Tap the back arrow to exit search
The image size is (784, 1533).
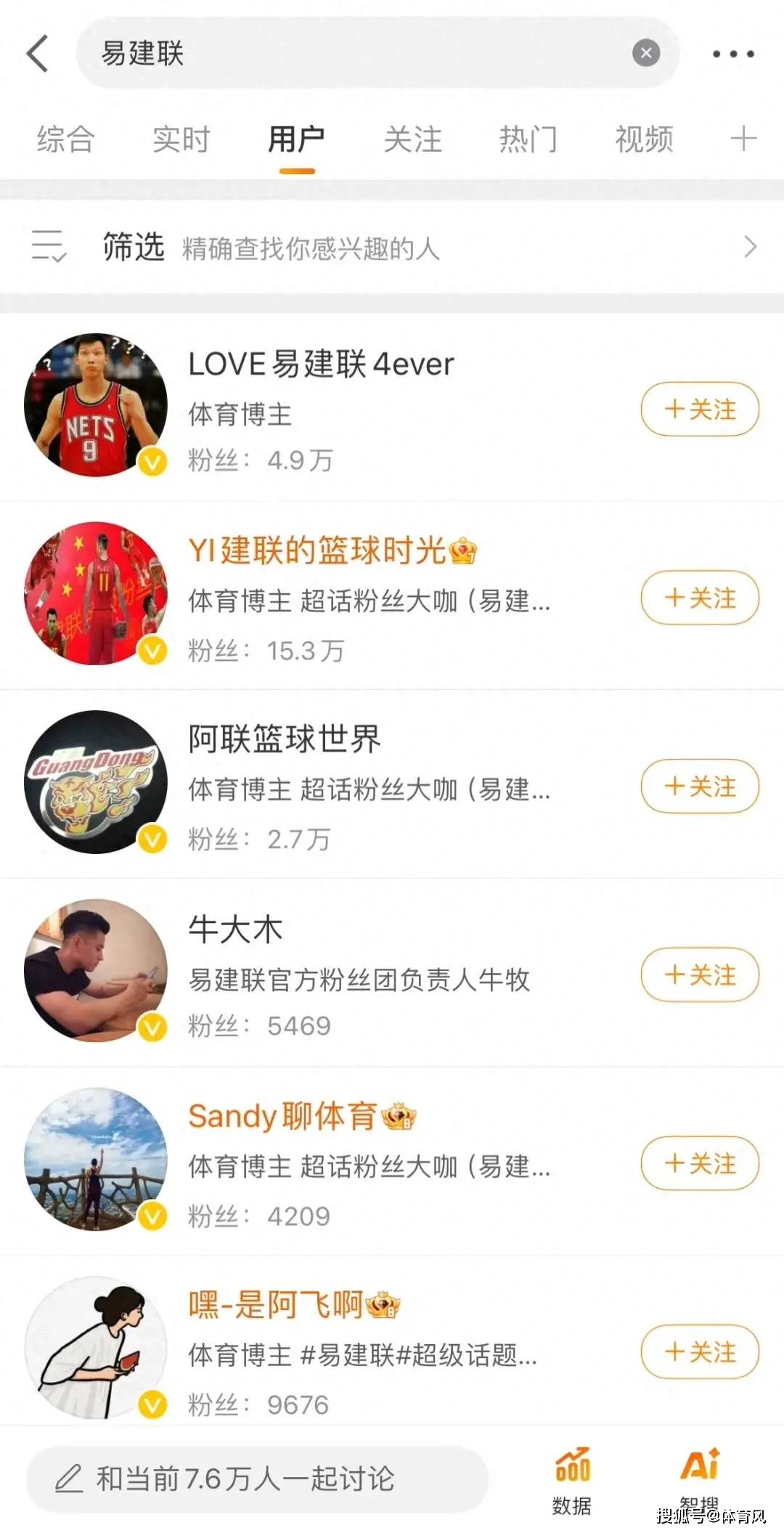(39, 53)
